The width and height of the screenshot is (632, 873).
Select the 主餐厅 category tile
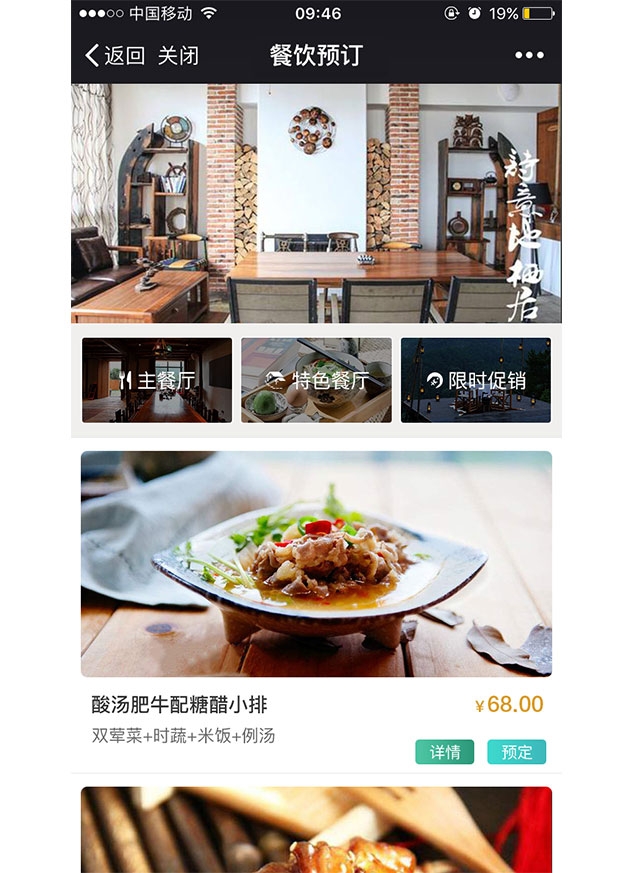tap(157, 380)
